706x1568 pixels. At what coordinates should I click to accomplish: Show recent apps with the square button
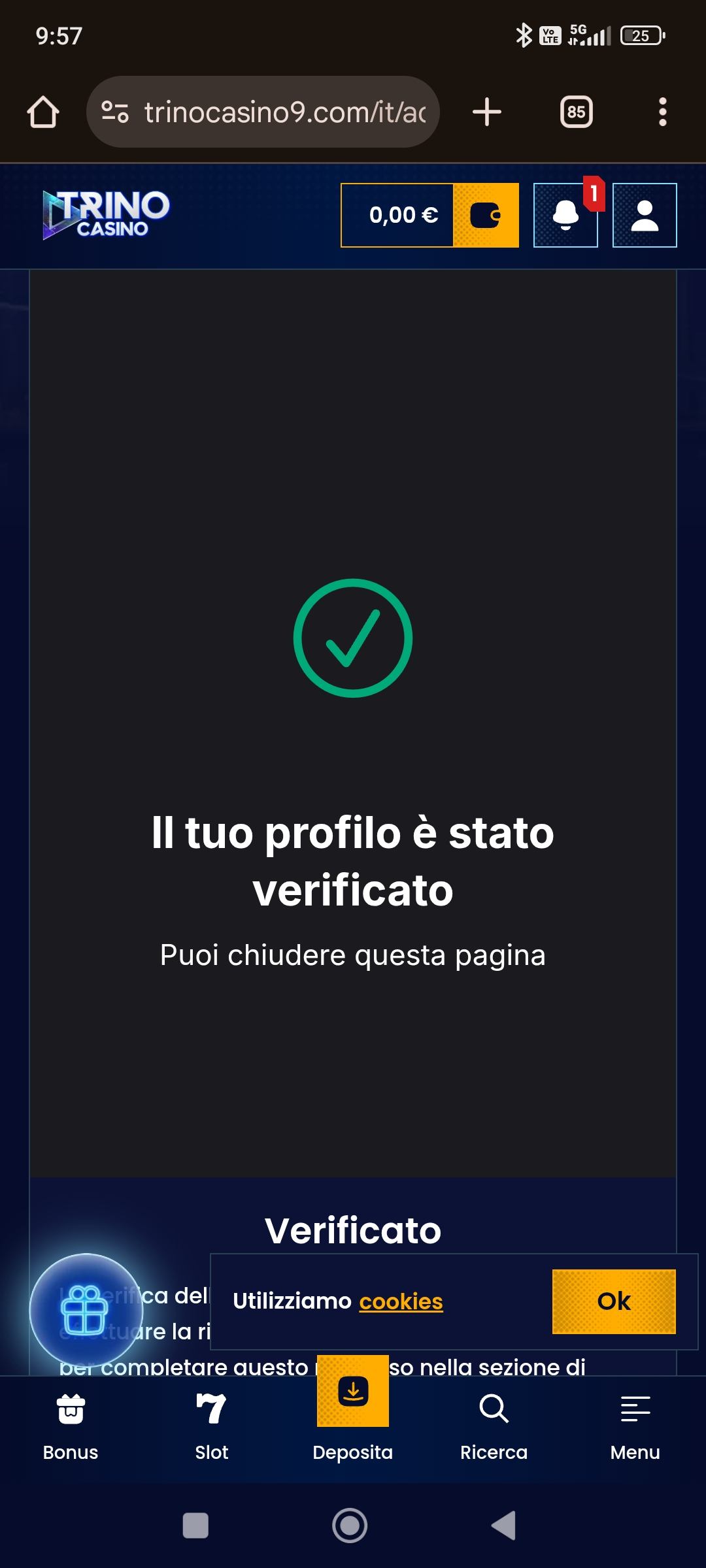coord(195,1526)
